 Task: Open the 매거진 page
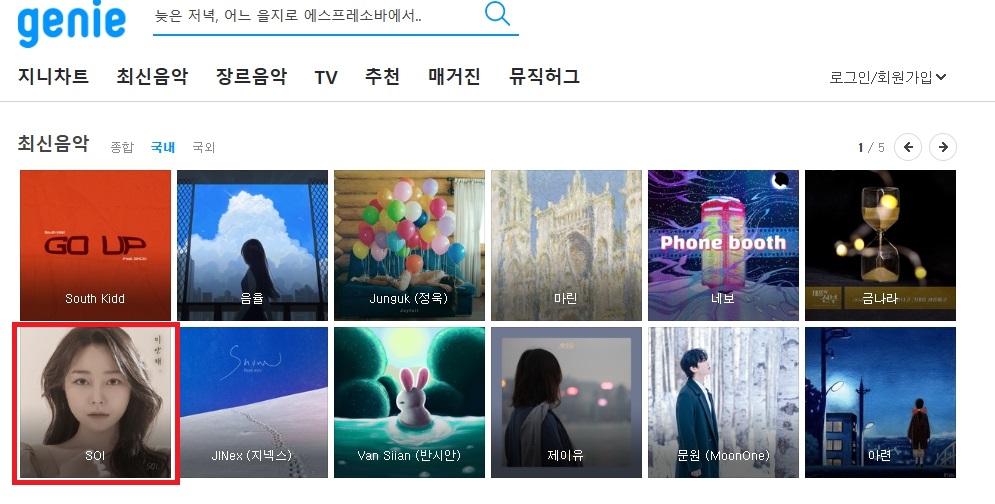(454, 77)
